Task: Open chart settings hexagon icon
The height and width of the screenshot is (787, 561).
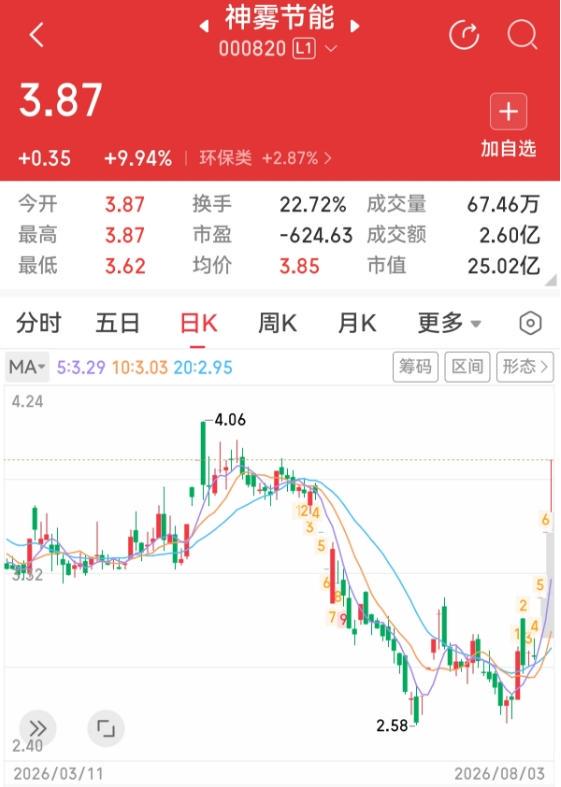Action: tap(530, 323)
